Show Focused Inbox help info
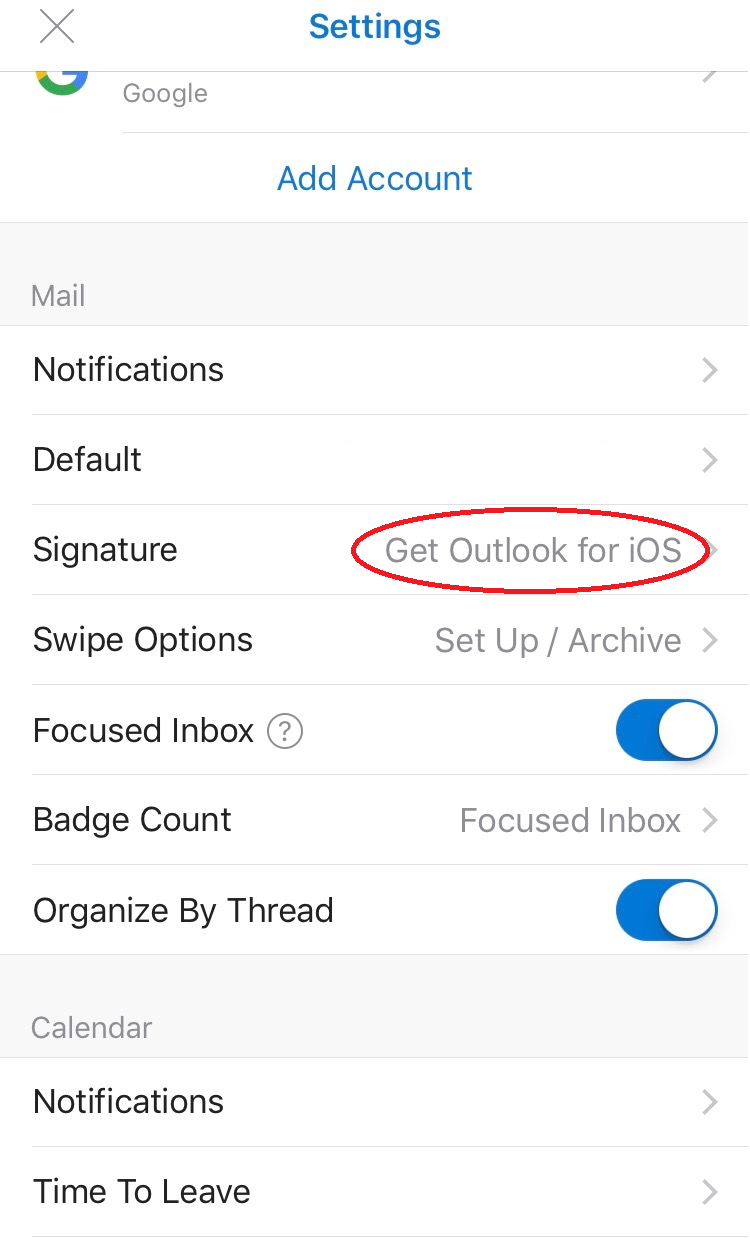The image size is (750, 1238). coord(284,731)
